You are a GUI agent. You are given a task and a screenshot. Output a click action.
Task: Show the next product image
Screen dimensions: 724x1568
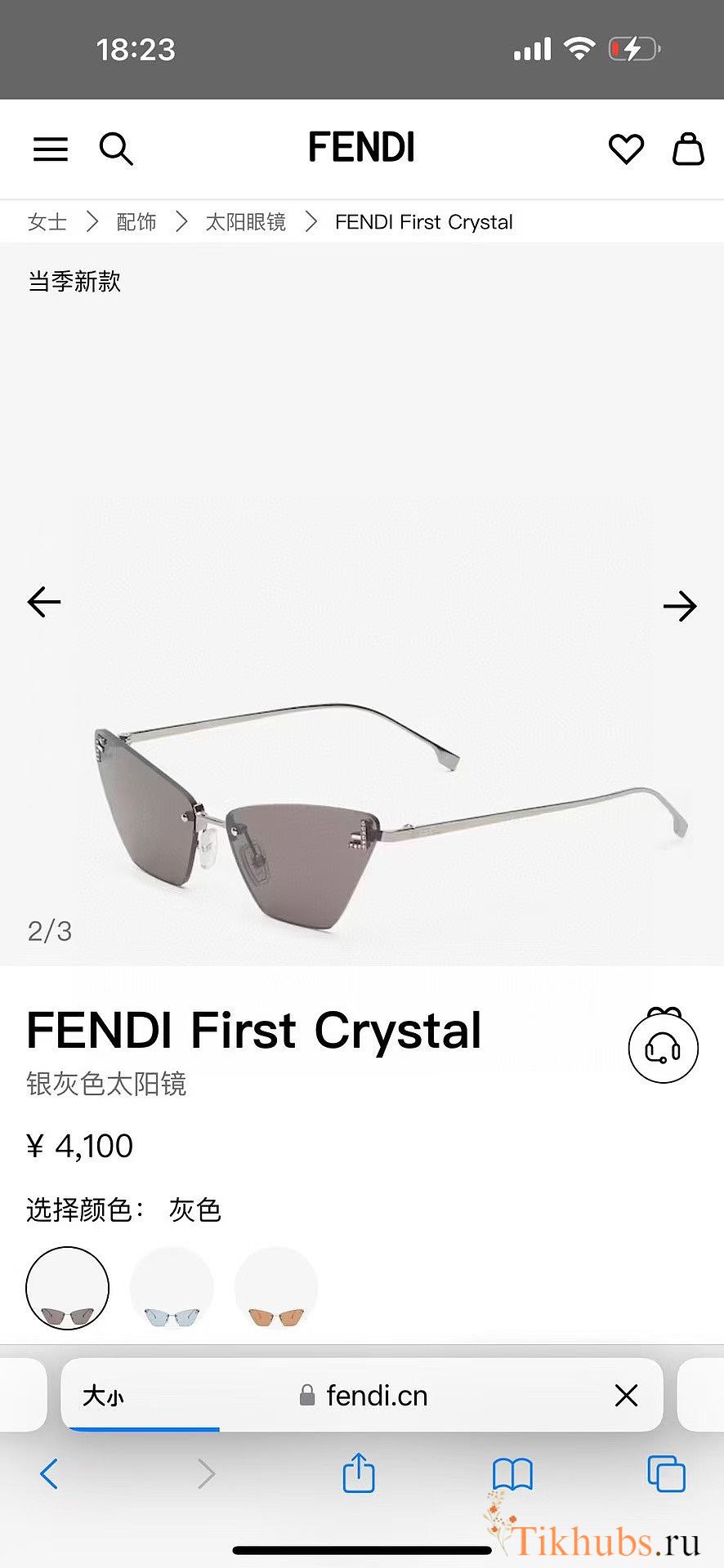coord(679,606)
